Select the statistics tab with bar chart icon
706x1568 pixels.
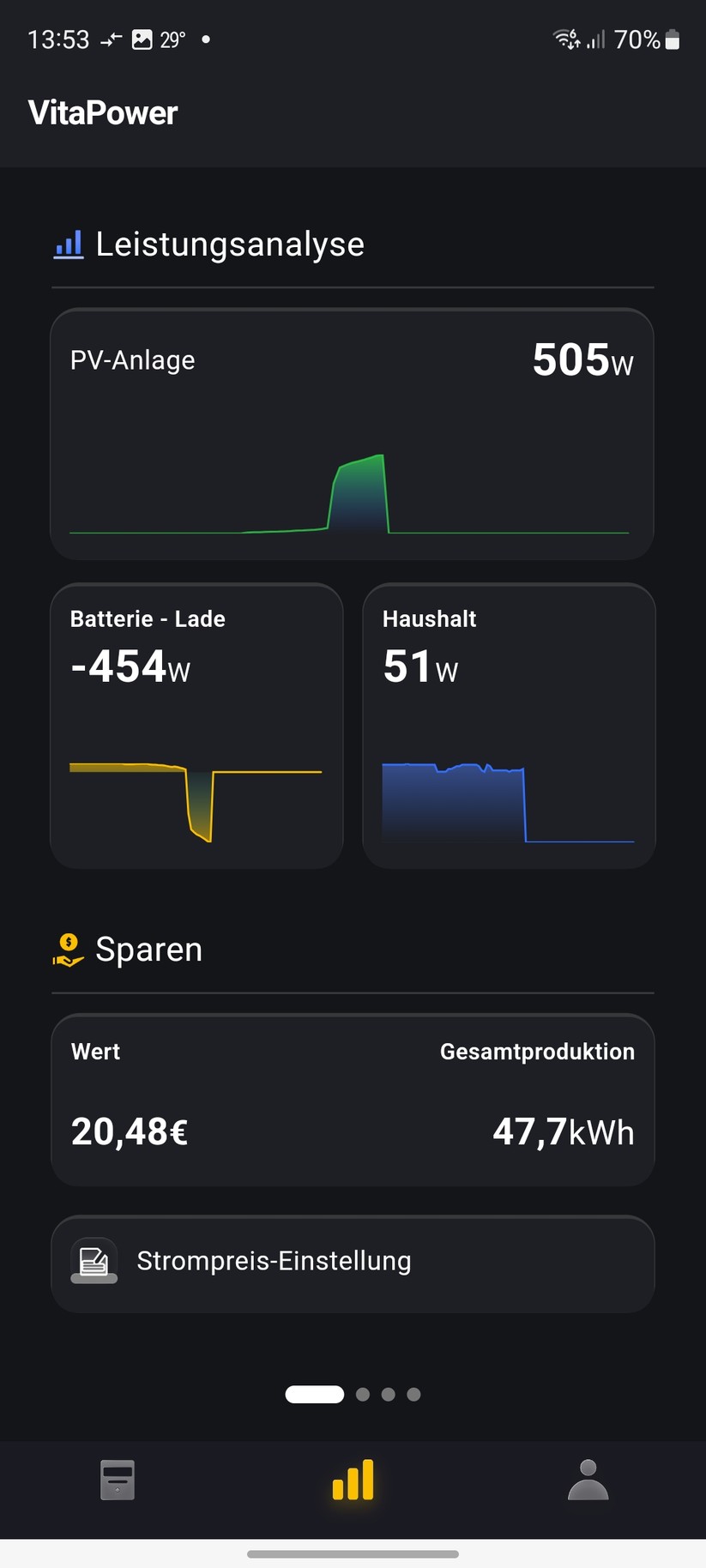tap(353, 1480)
